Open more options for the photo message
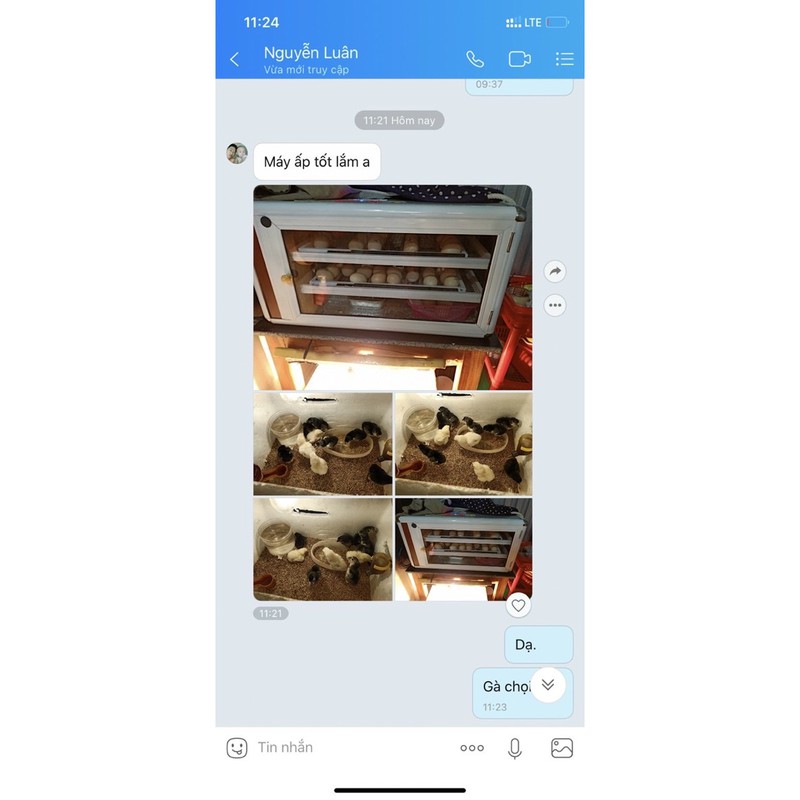This screenshot has width=800, height=800. click(x=555, y=305)
